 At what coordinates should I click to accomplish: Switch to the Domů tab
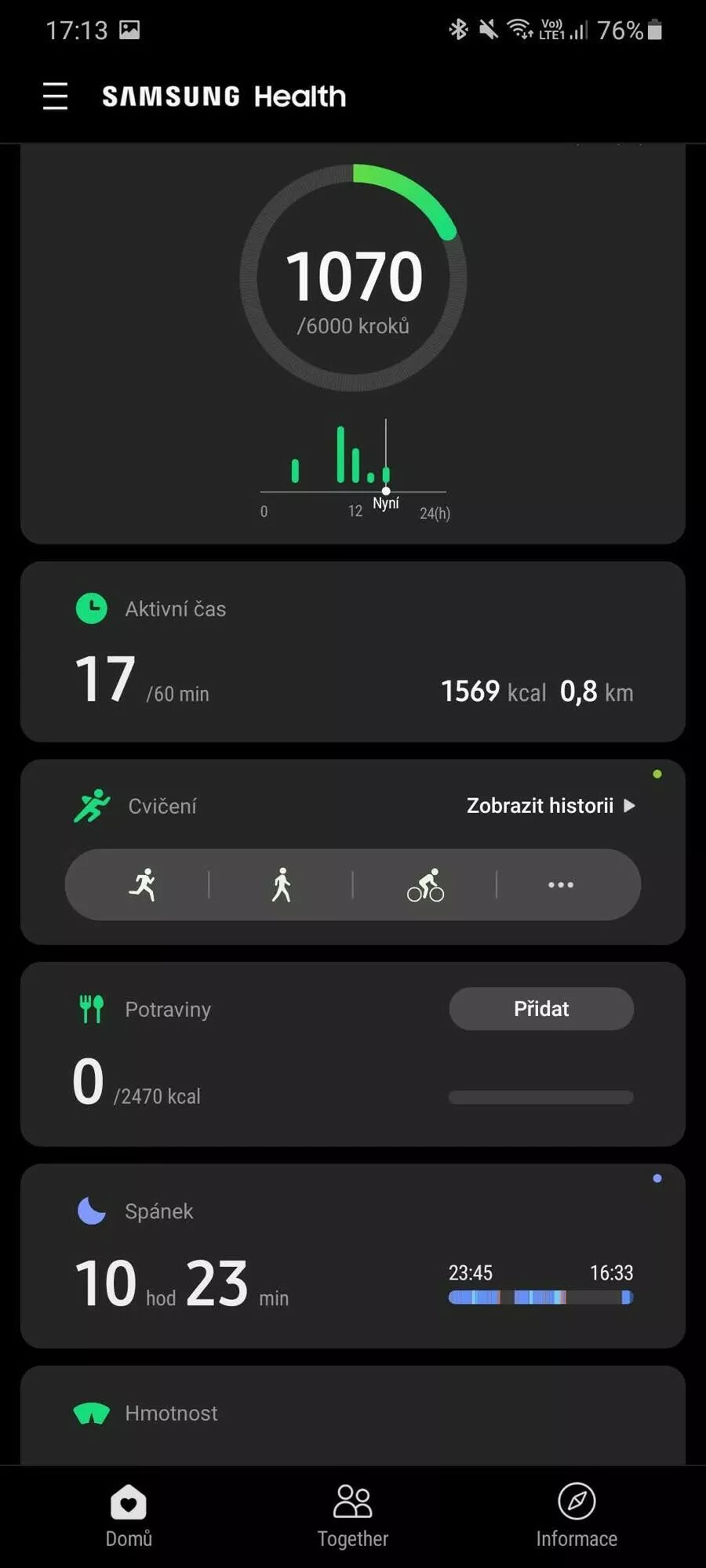129,1516
